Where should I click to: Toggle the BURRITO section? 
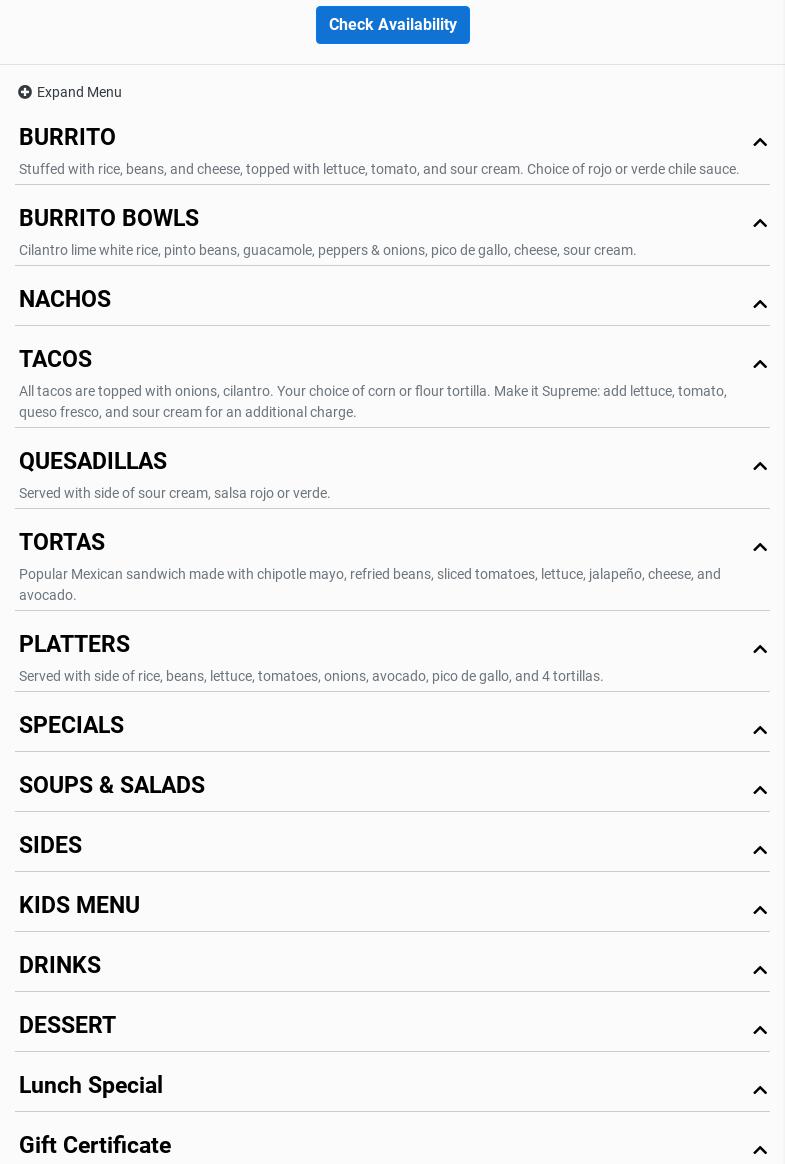[759, 142]
